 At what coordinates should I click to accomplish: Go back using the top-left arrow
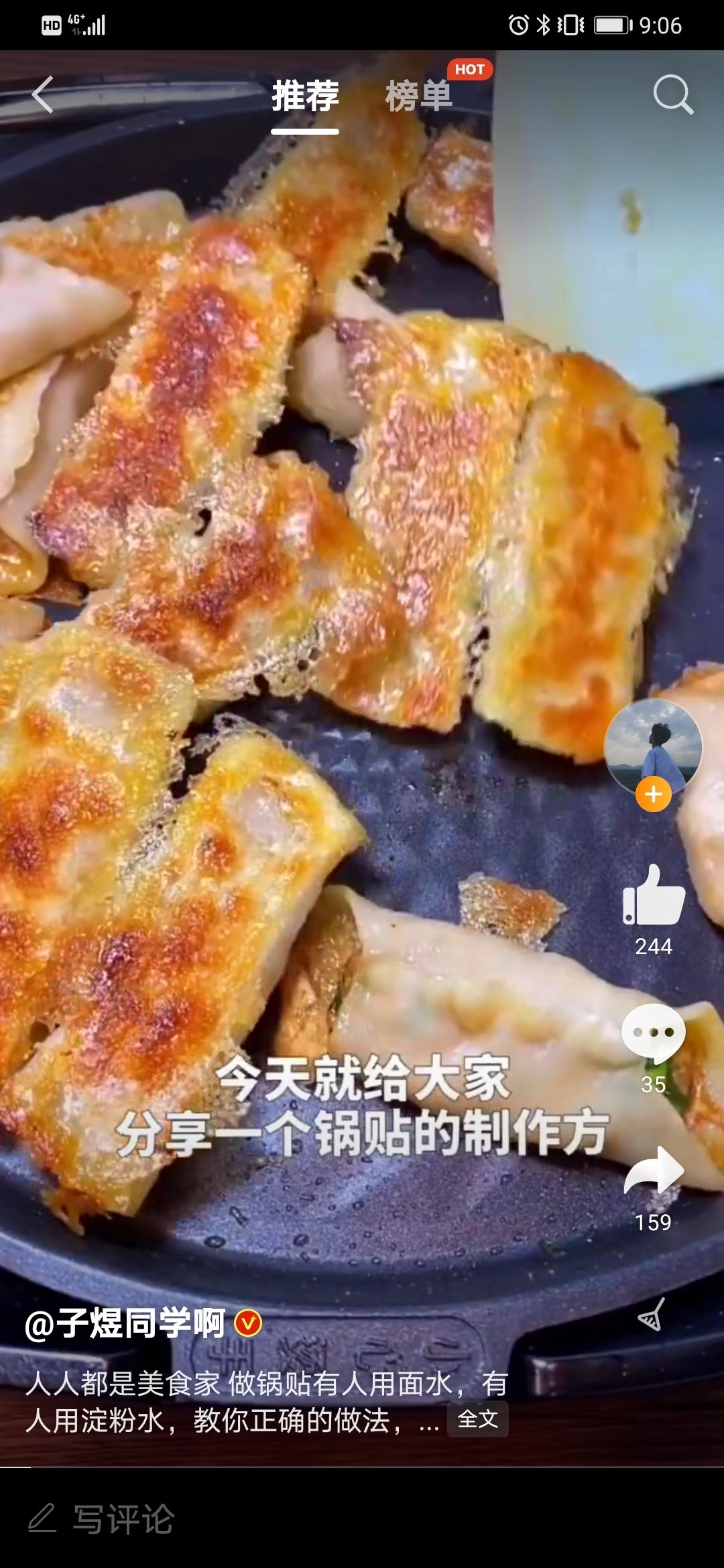[42, 94]
